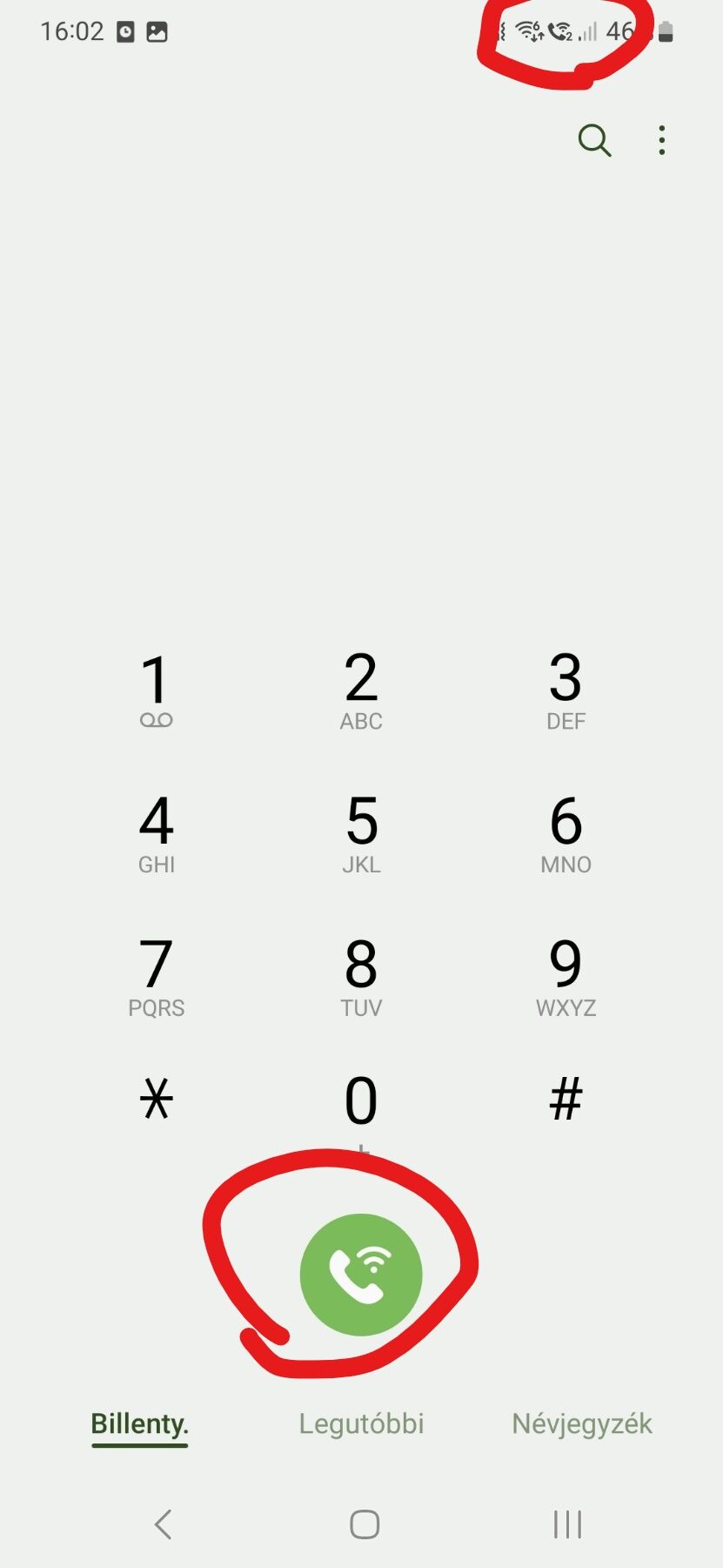
Task: Dial digit 5 JKL
Action: (361, 833)
